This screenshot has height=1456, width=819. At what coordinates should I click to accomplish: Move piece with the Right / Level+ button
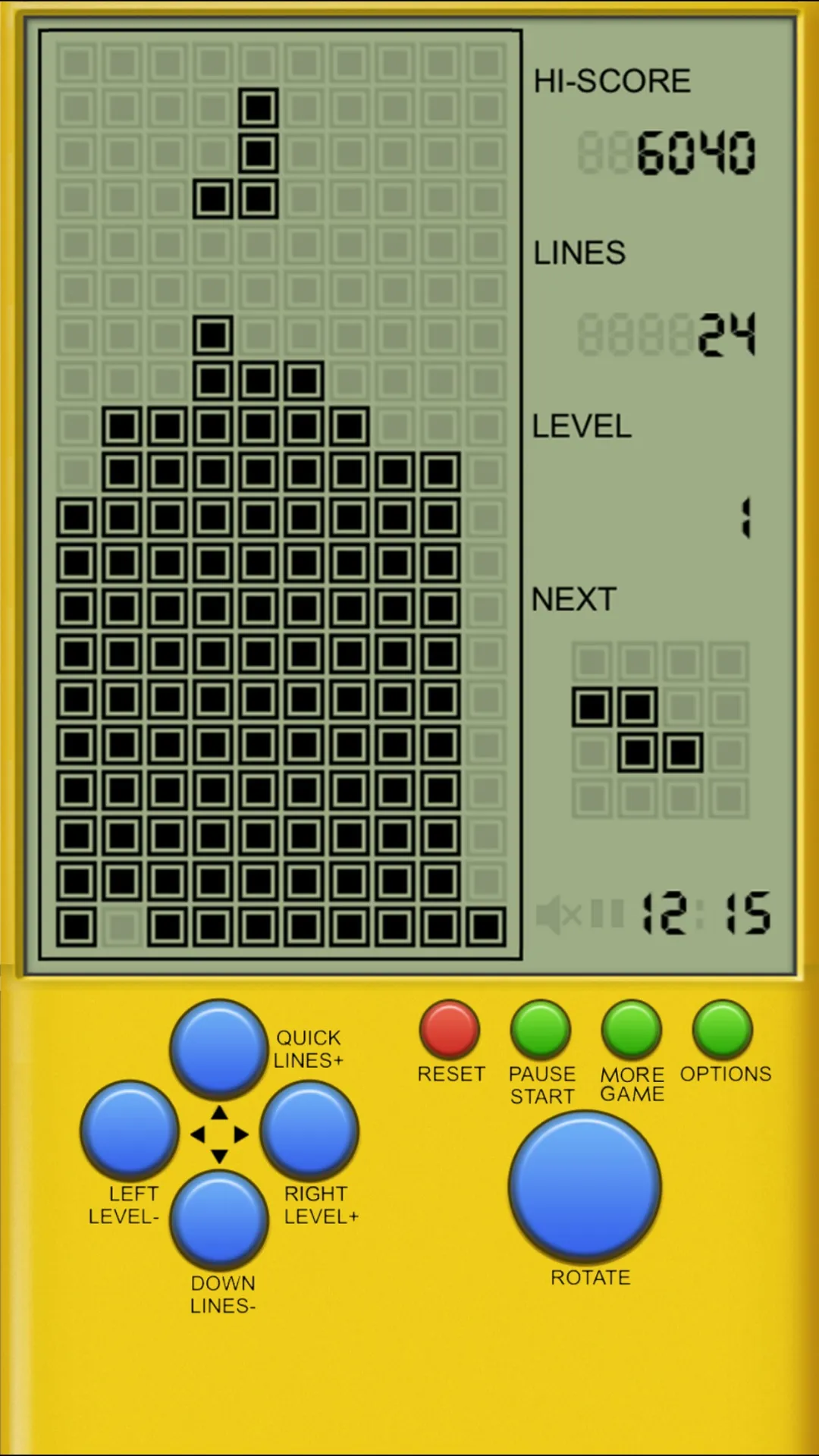[x=309, y=1130]
